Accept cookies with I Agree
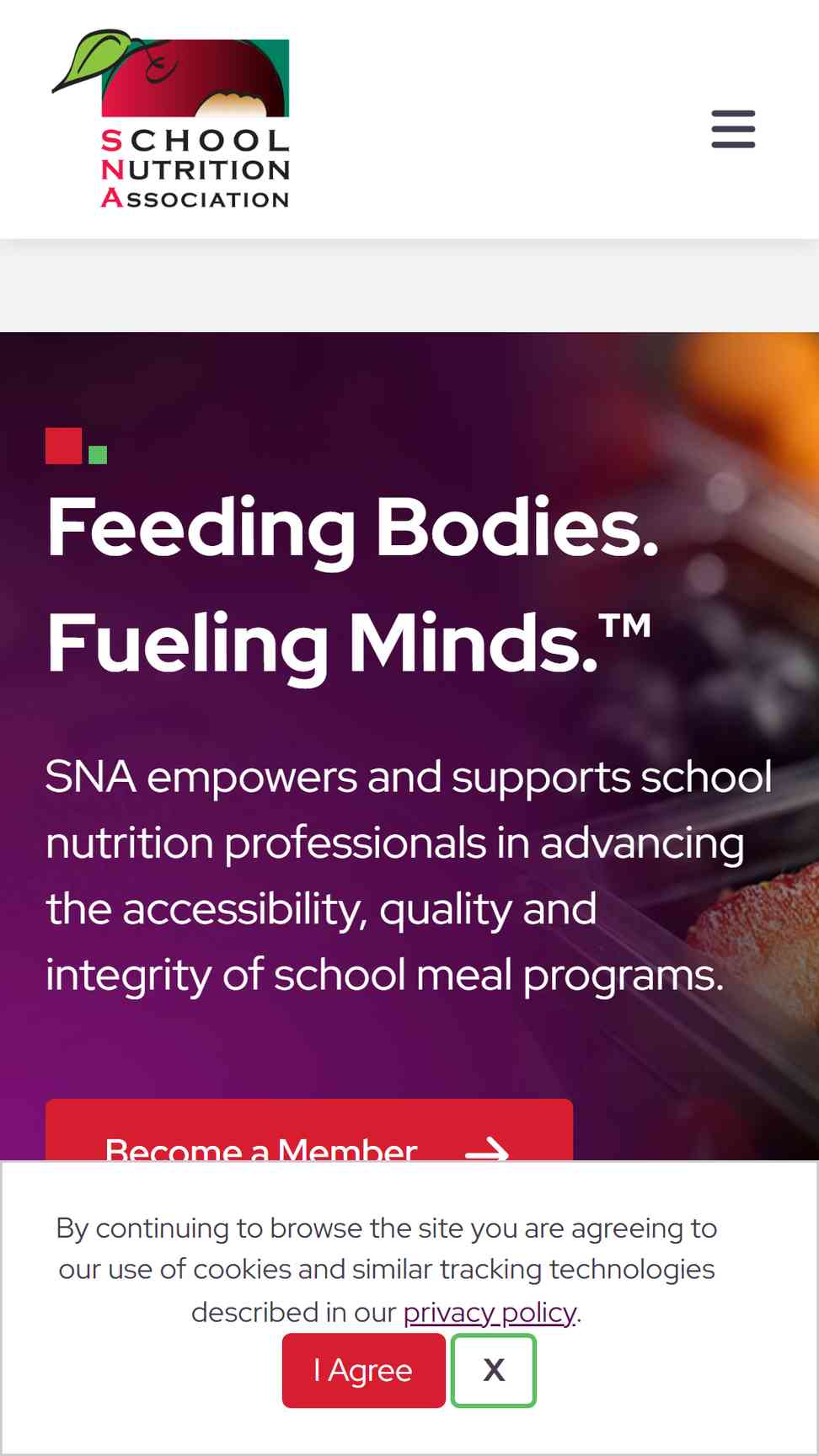The height and width of the screenshot is (1456, 819). (363, 1370)
